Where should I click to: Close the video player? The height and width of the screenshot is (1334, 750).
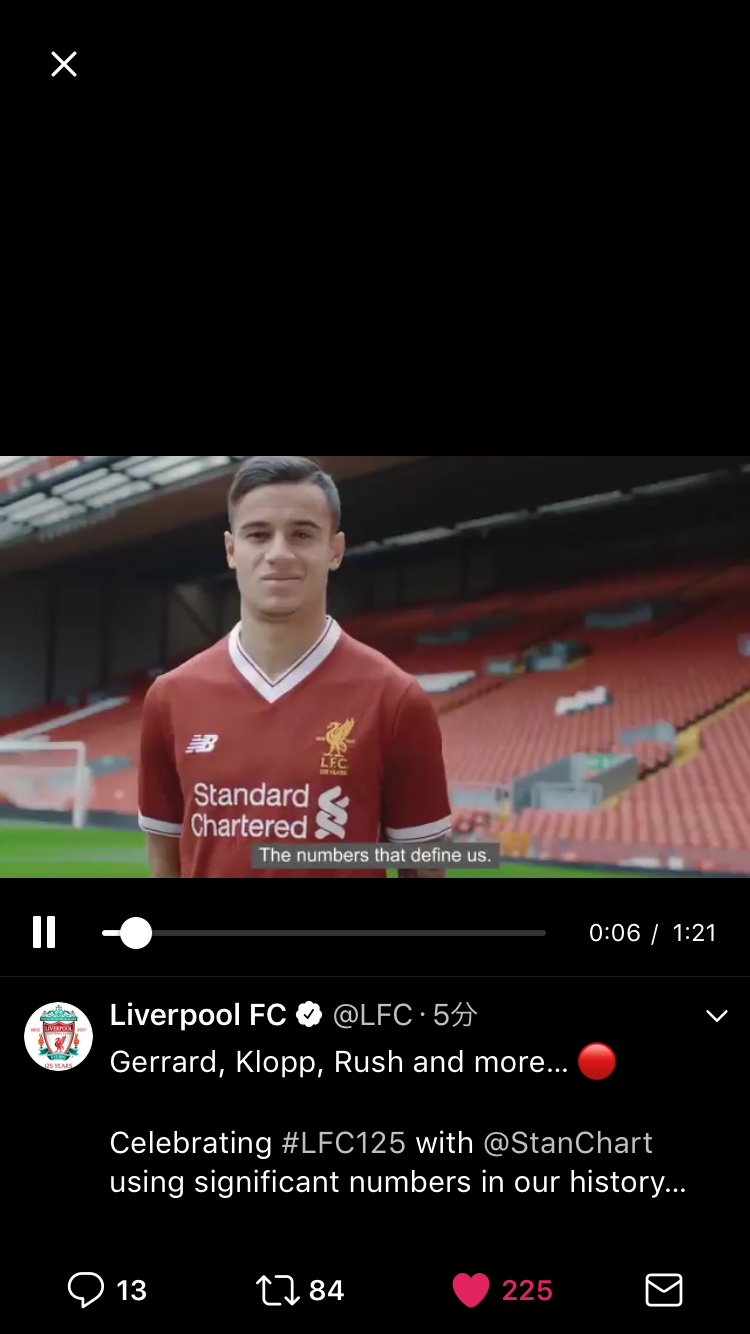(x=64, y=64)
